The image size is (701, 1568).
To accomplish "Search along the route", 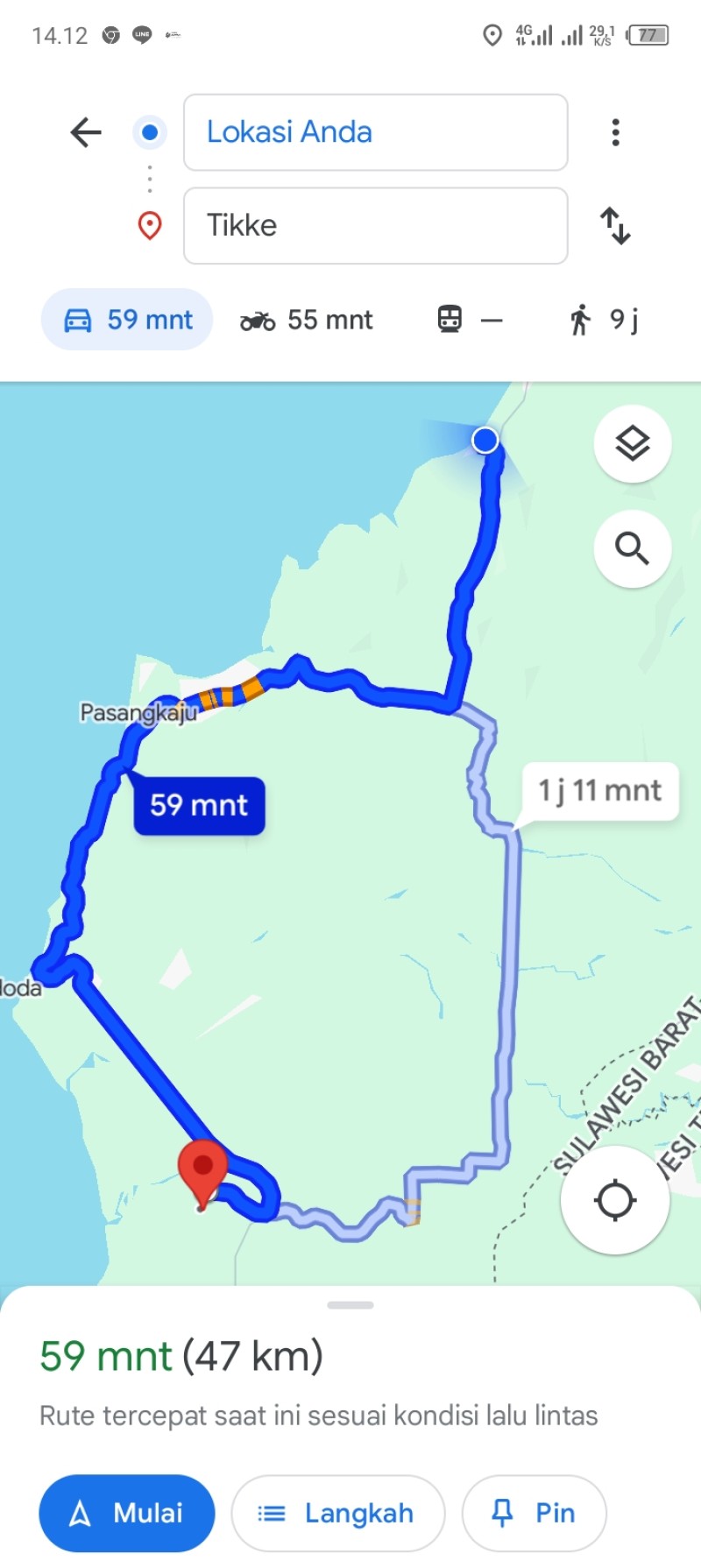I will point(633,549).
